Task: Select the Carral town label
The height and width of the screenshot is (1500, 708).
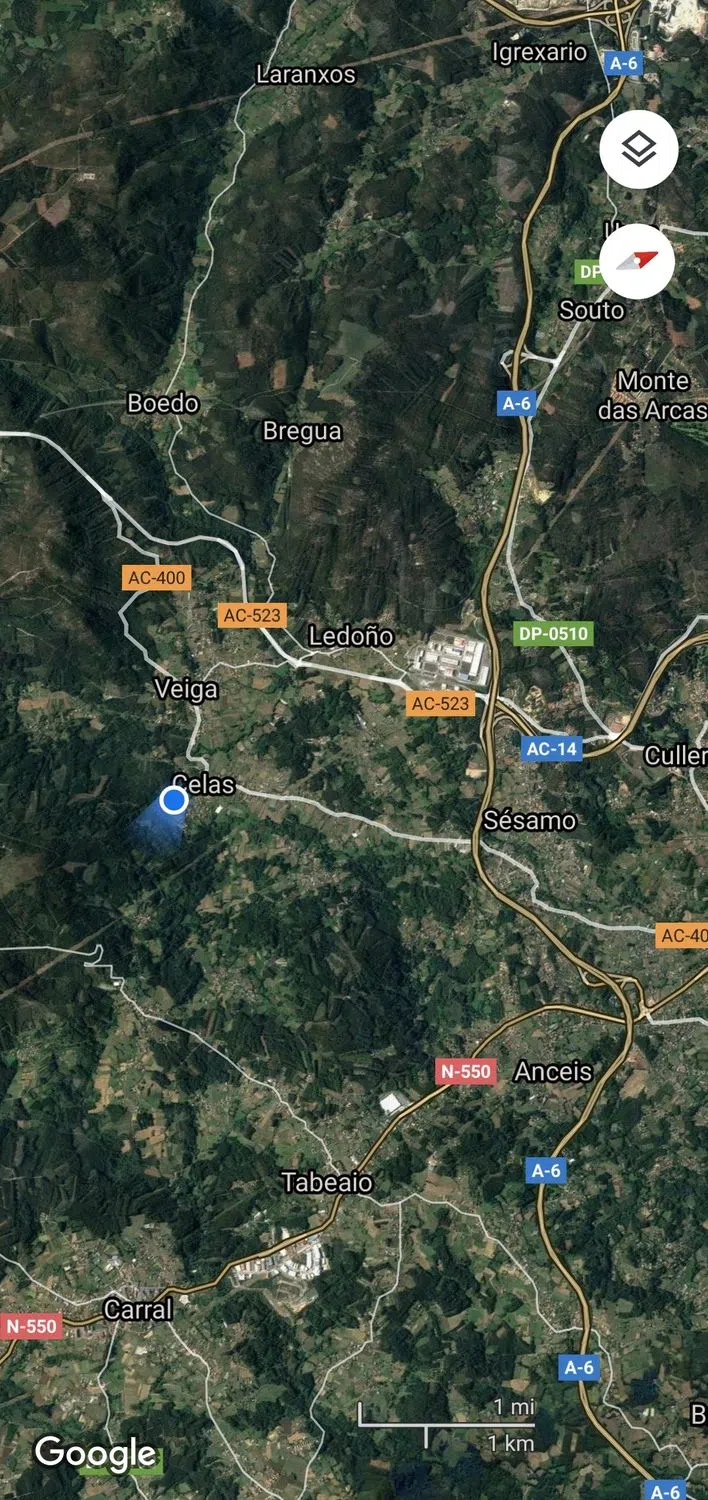Action: click(138, 1309)
